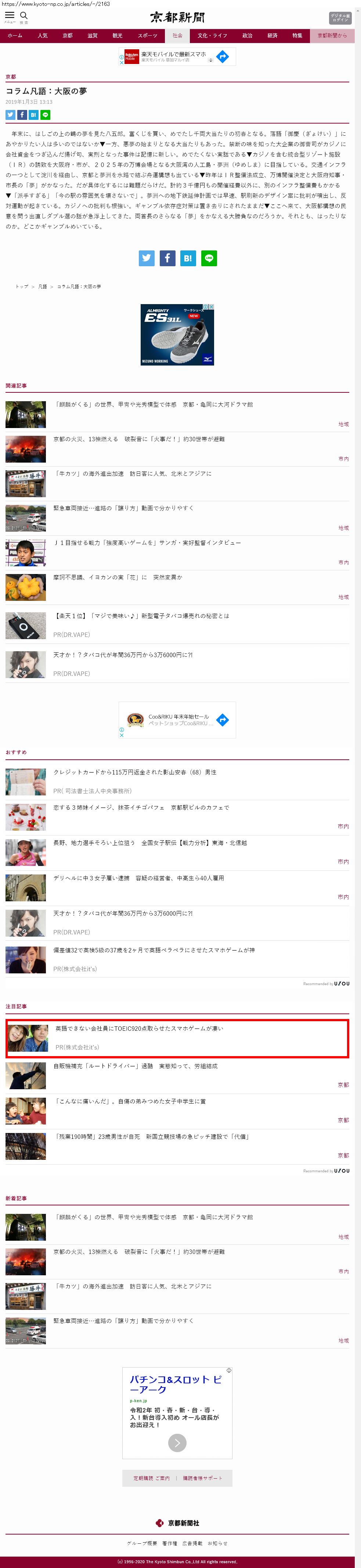Share article on Facebook below headline
Image resolution: width=361 pixels, height=1568 pixels.
point(22,114)
